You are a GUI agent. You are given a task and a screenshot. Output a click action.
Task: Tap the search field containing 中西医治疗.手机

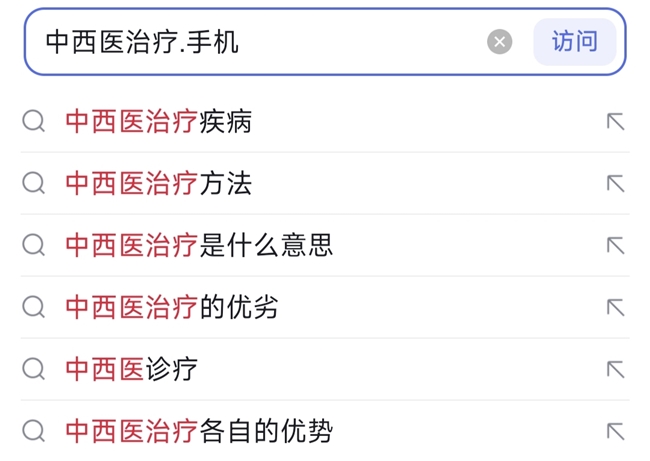260,42
